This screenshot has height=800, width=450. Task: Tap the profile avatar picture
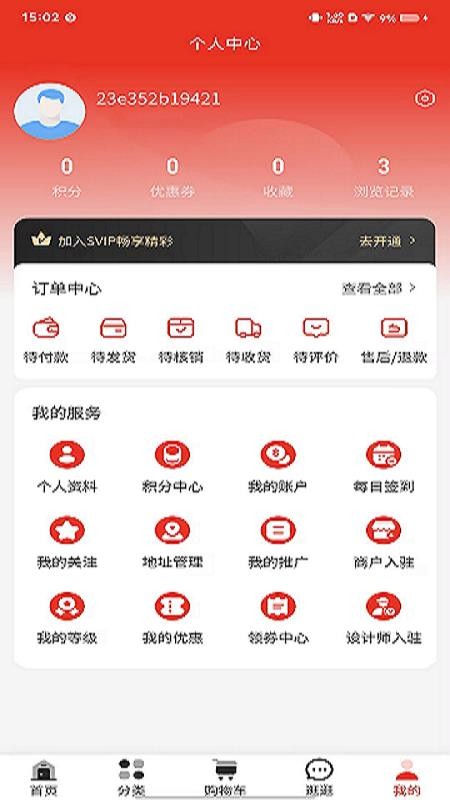pos(49,111)
